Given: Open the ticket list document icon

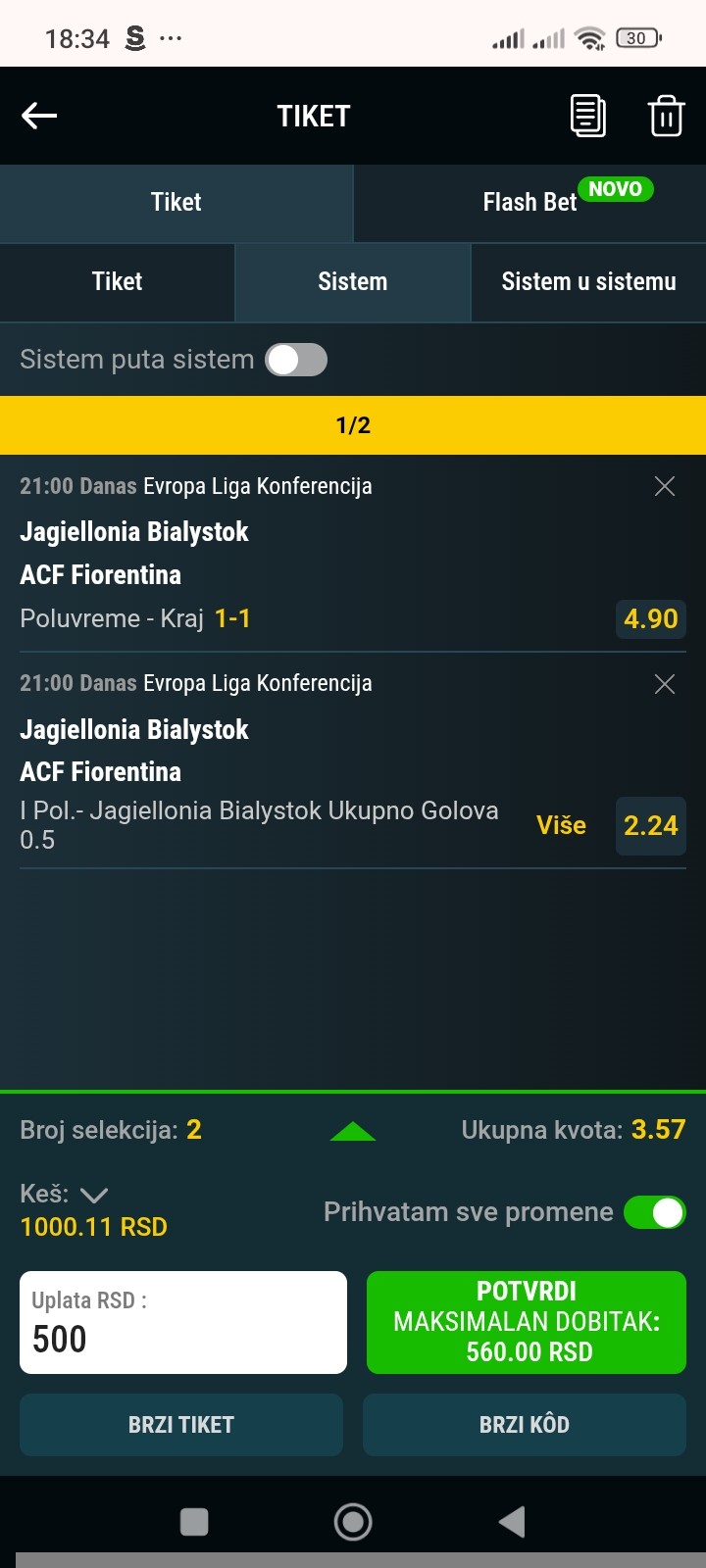Looking at the screenshot, I should 587,116.
